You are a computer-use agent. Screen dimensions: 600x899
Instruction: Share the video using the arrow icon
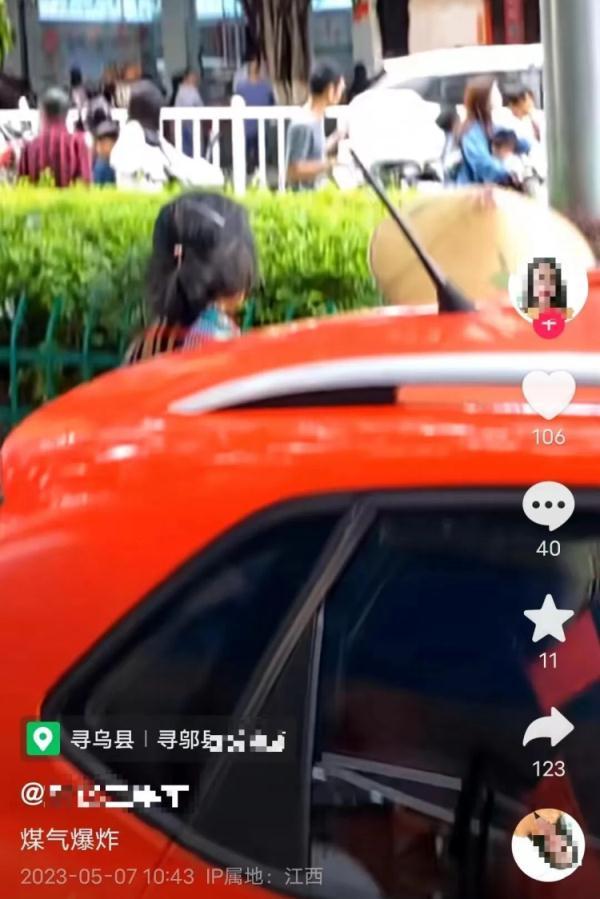coord(548,730)
